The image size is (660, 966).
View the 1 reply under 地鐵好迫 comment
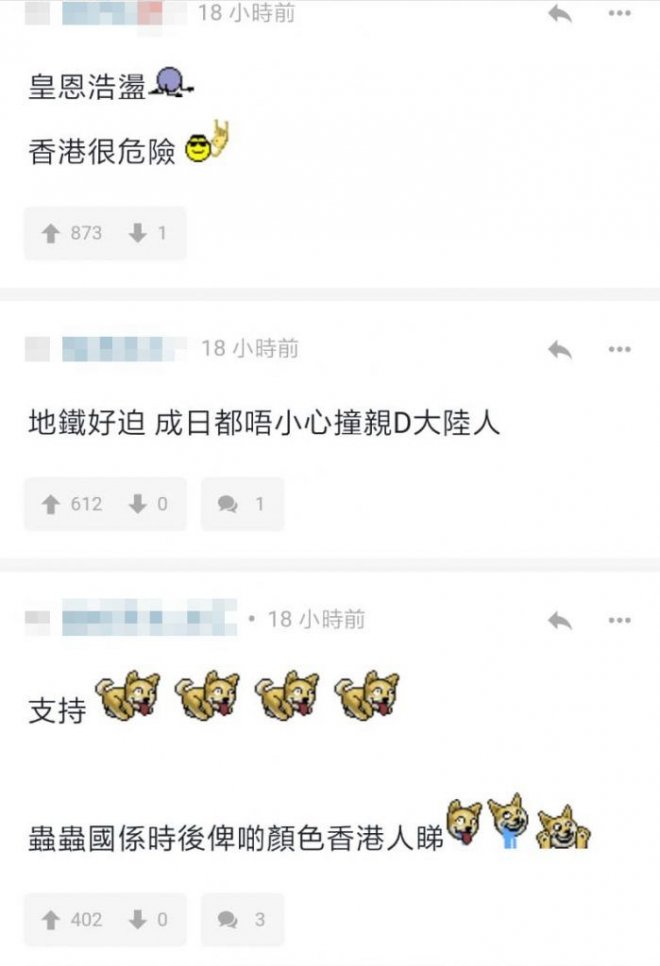pos(241,504)
